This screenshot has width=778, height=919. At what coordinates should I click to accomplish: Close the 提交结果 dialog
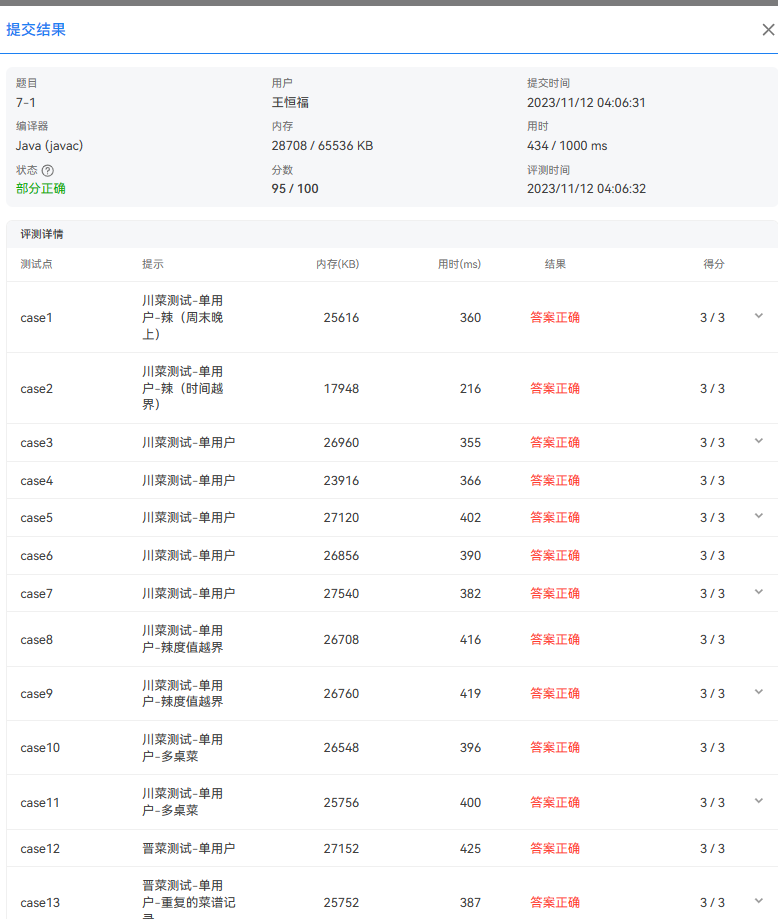[767, 30]
